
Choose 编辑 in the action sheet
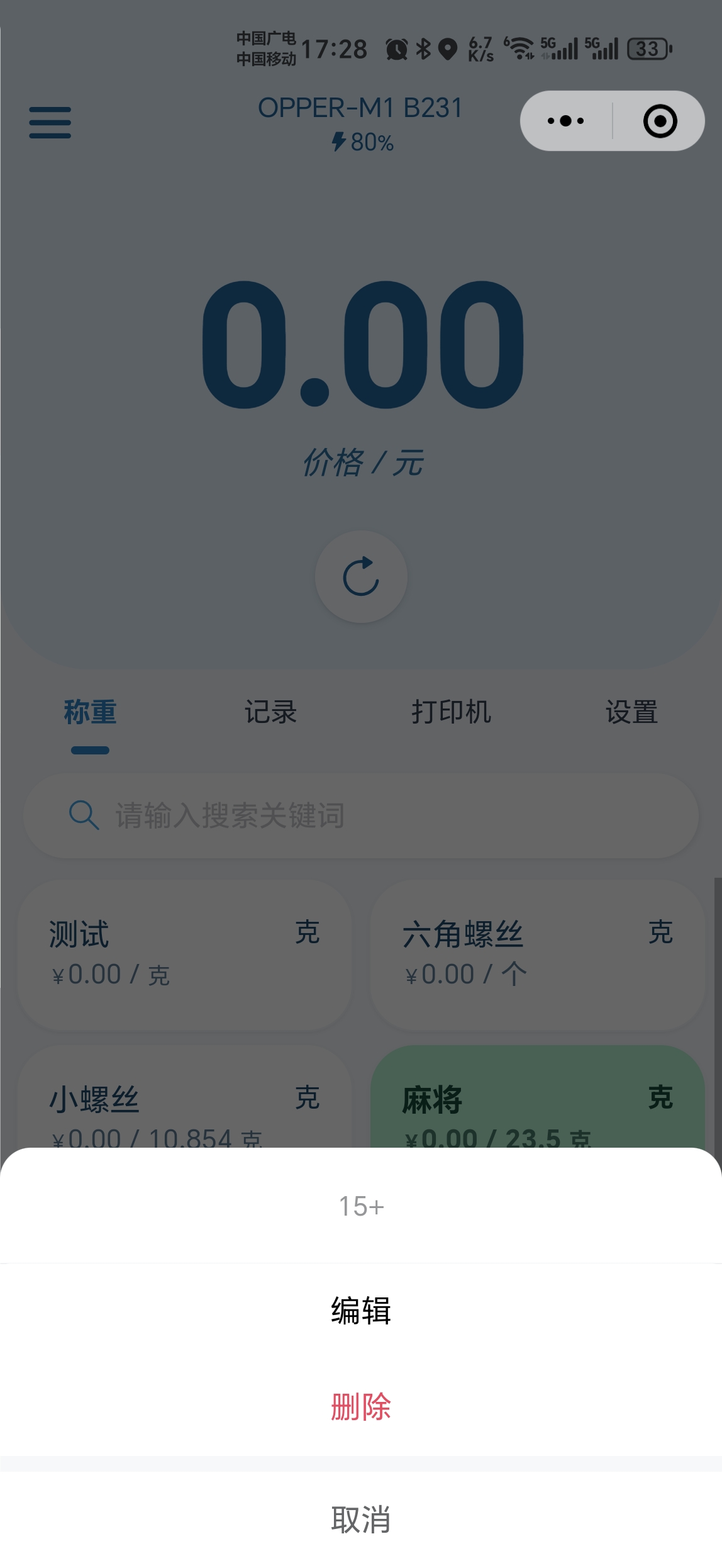click(361, 1311)
